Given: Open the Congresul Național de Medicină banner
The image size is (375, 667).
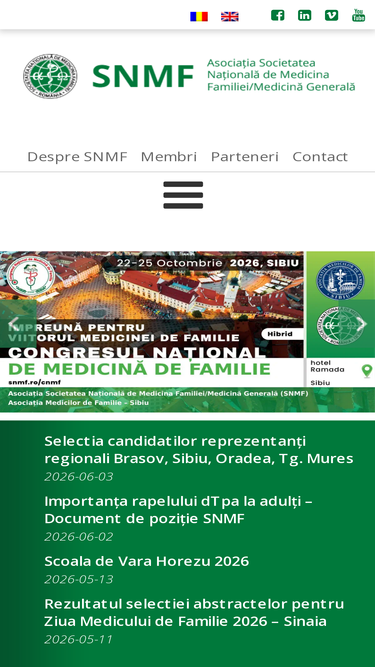Looking at the screenshot, I should coord(188,331).
